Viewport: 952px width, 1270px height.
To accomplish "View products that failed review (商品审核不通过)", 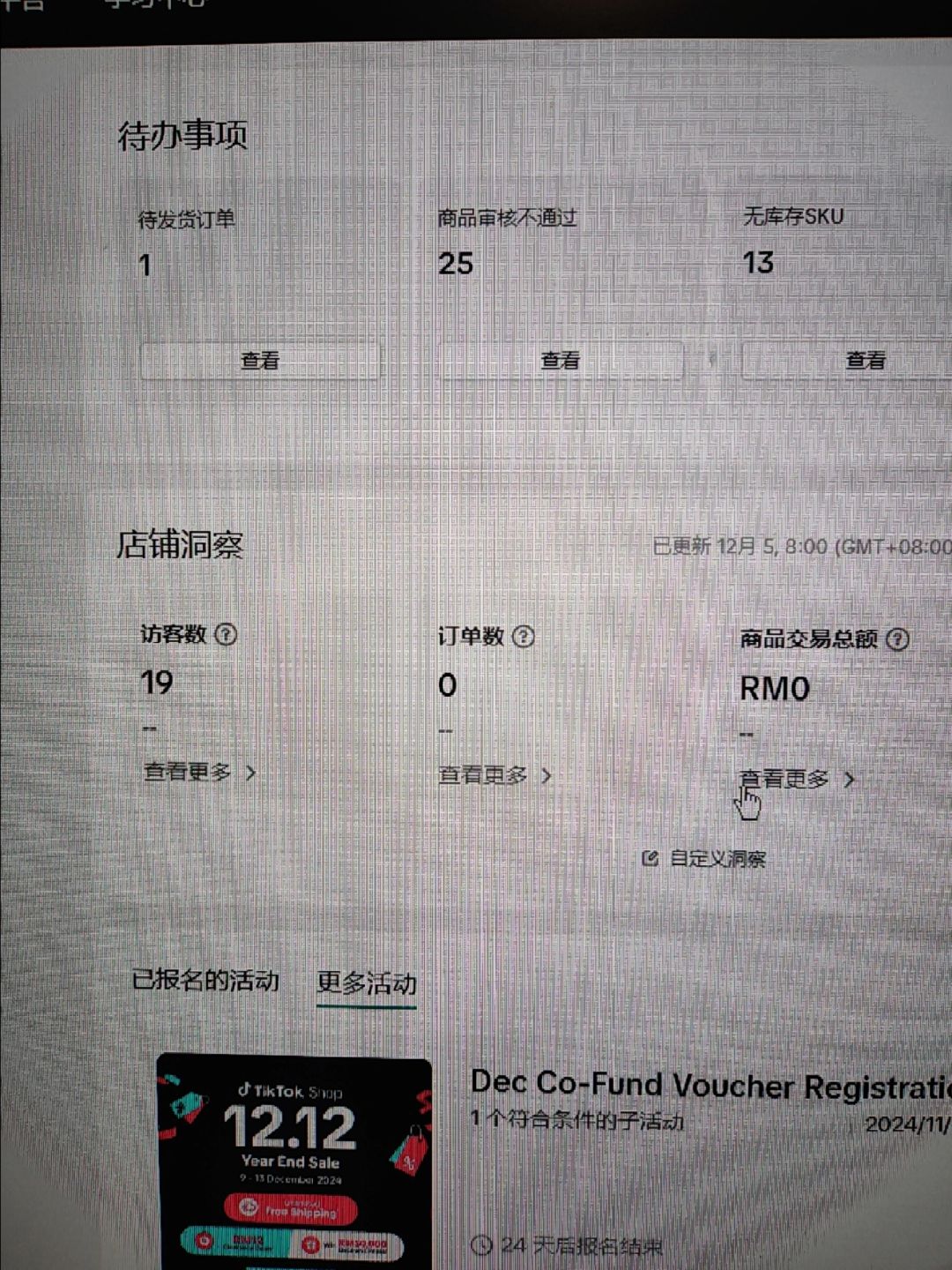I will tap(560, 361).
